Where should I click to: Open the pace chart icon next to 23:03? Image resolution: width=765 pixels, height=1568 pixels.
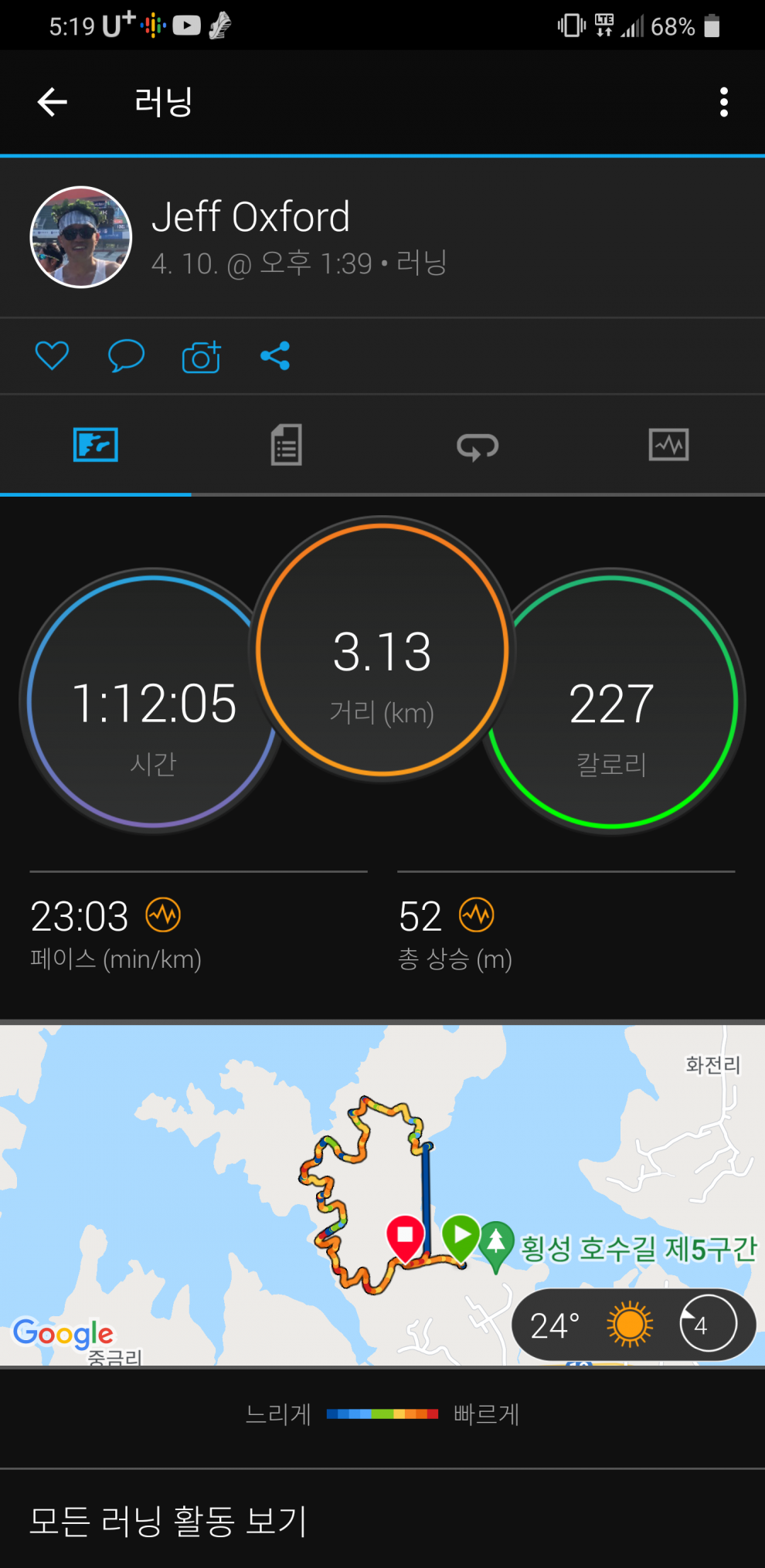pos(163,916)
